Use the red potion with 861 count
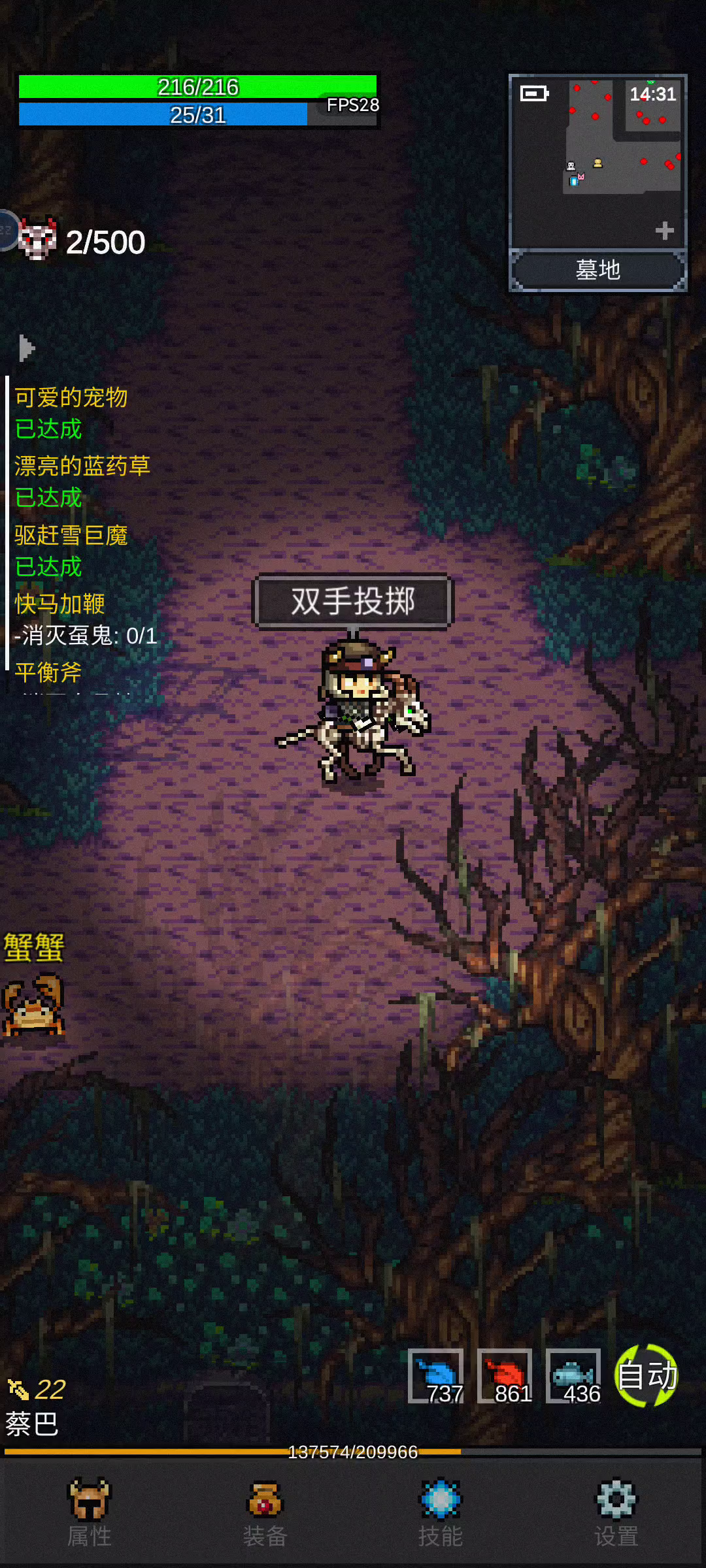 pos(505,1376)
